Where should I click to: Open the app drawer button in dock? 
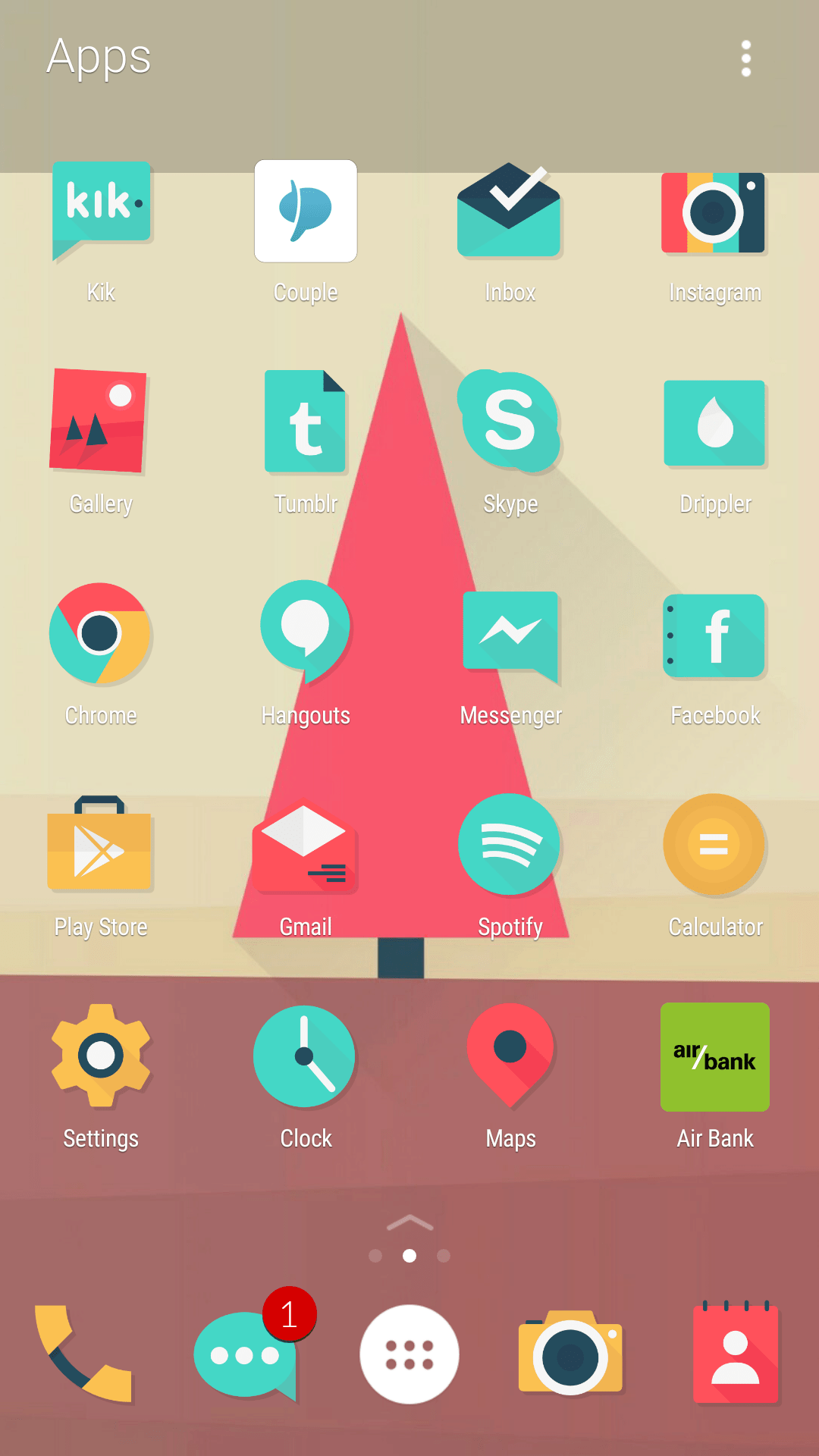[409, 1354]
